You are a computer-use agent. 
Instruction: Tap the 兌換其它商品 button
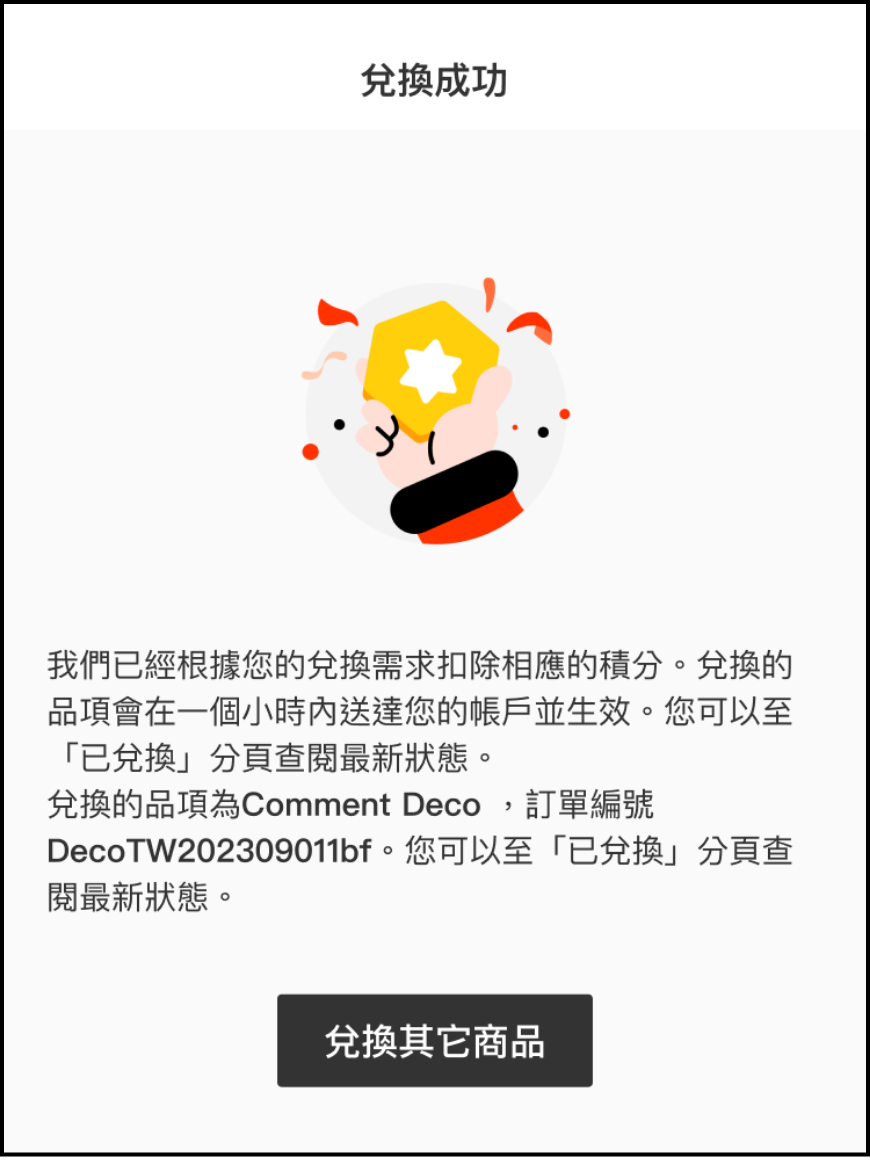click(434, 1040)
